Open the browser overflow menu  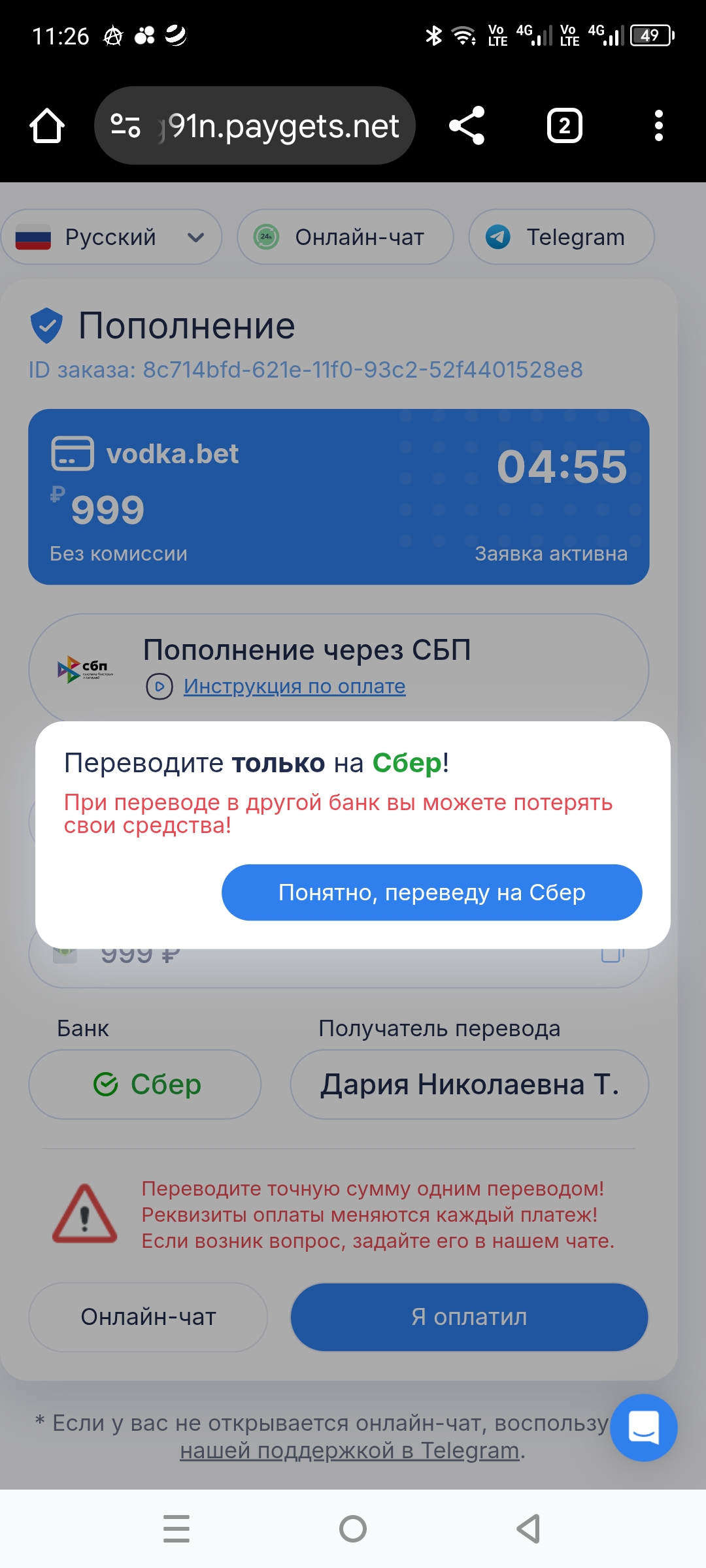coord(658,125)
